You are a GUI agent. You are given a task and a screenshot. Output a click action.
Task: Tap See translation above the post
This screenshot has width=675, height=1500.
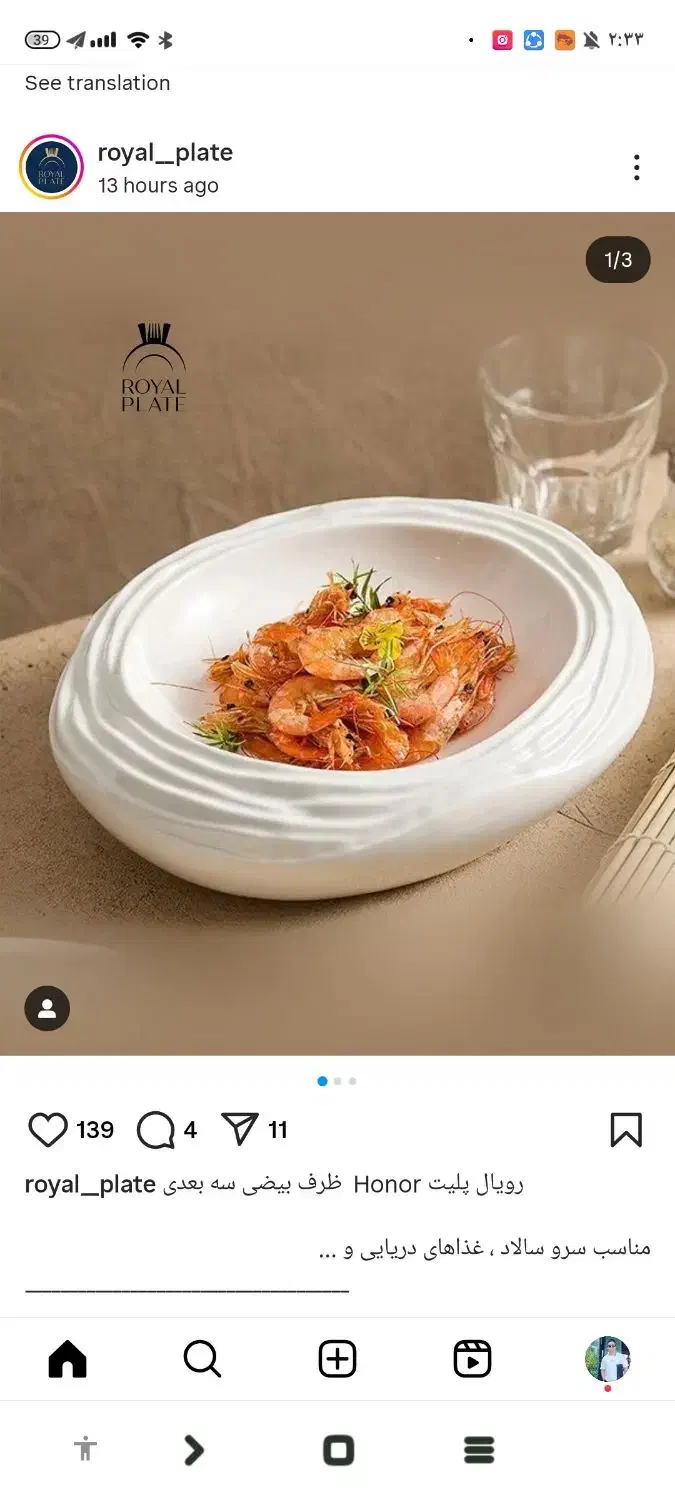pyautogui.click(x=97, y=83)
